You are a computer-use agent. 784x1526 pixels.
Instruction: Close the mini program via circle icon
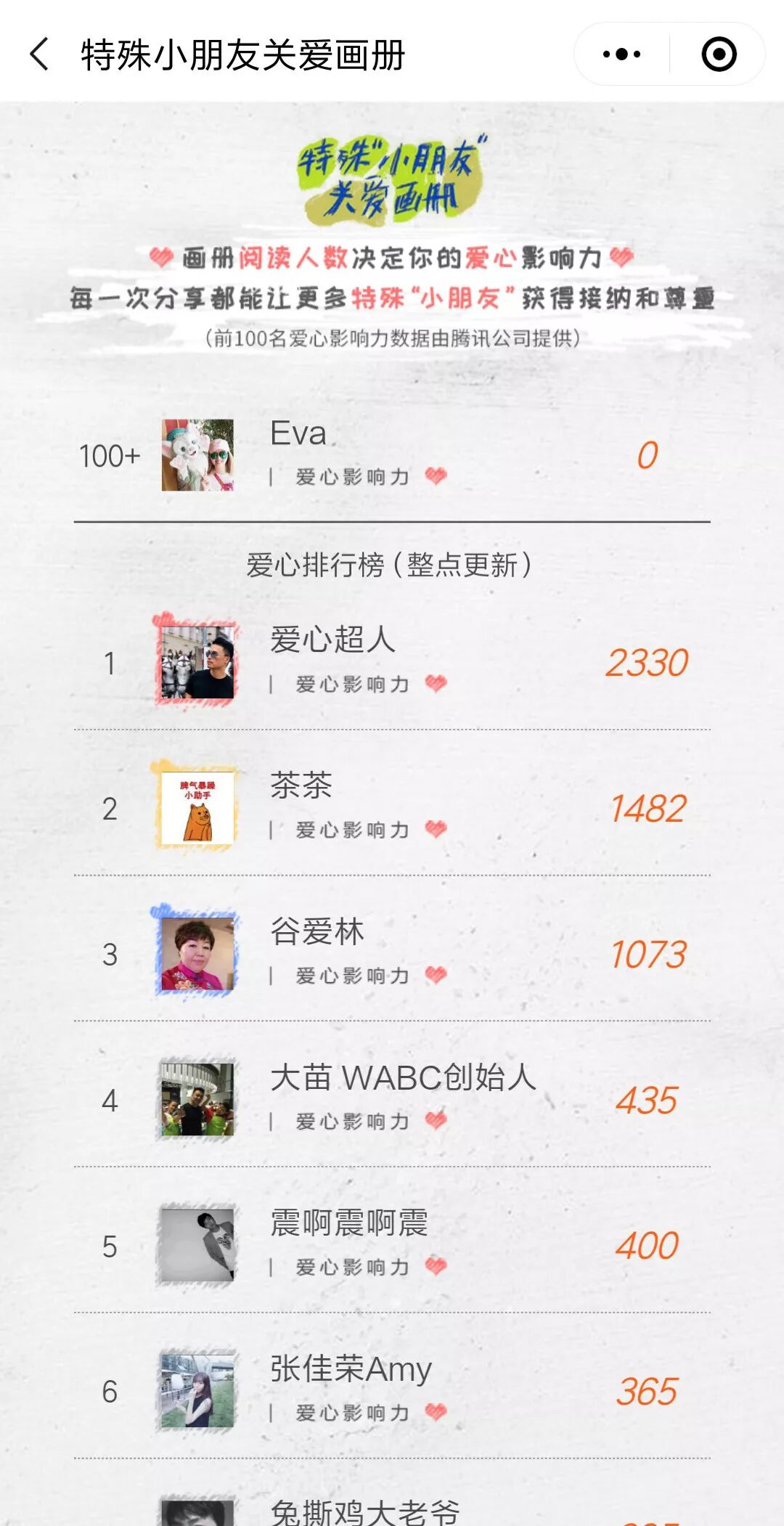pos(719,54)
